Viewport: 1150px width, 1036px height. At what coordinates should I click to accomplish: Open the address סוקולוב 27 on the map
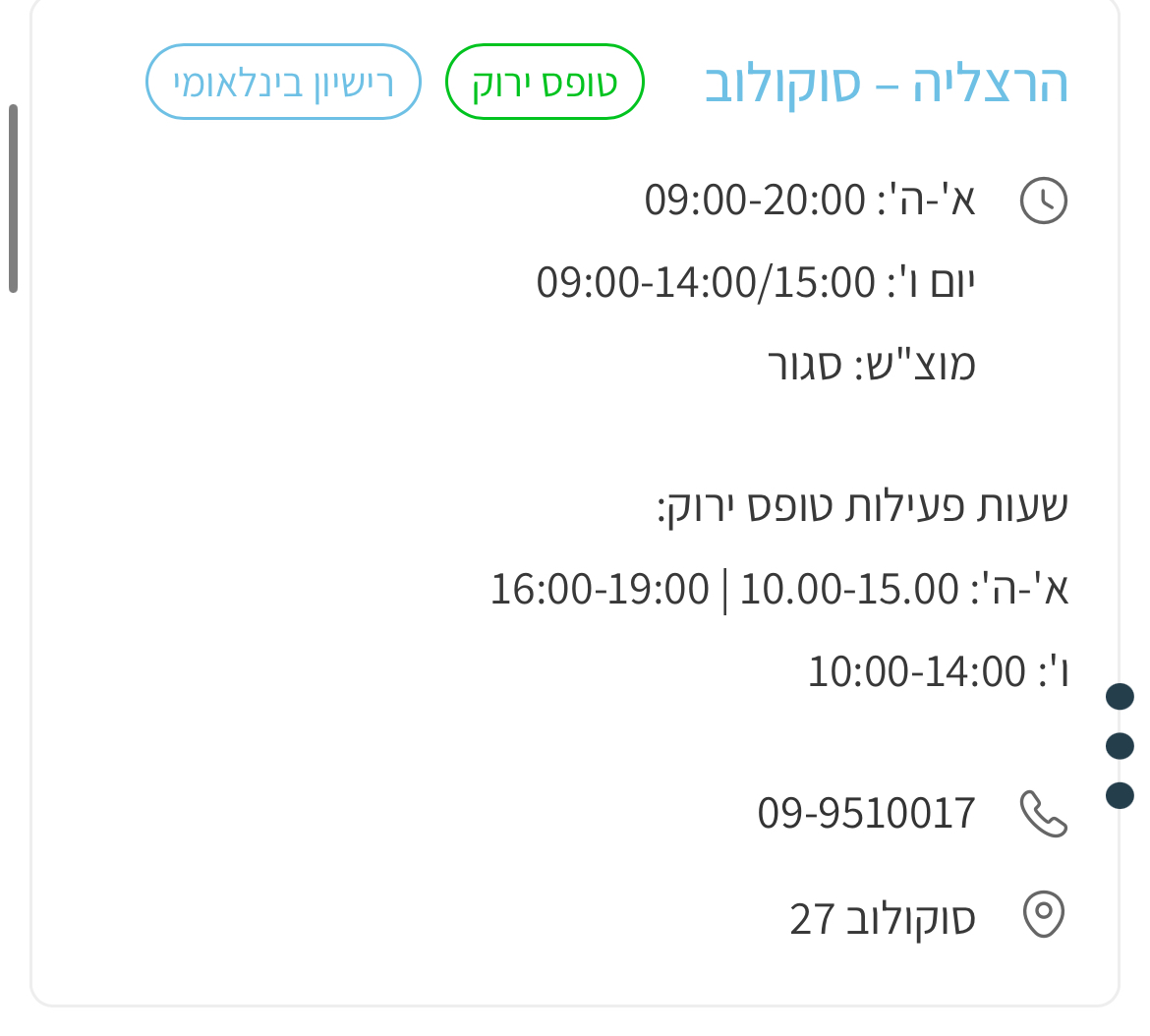click(x=882, y=918)
